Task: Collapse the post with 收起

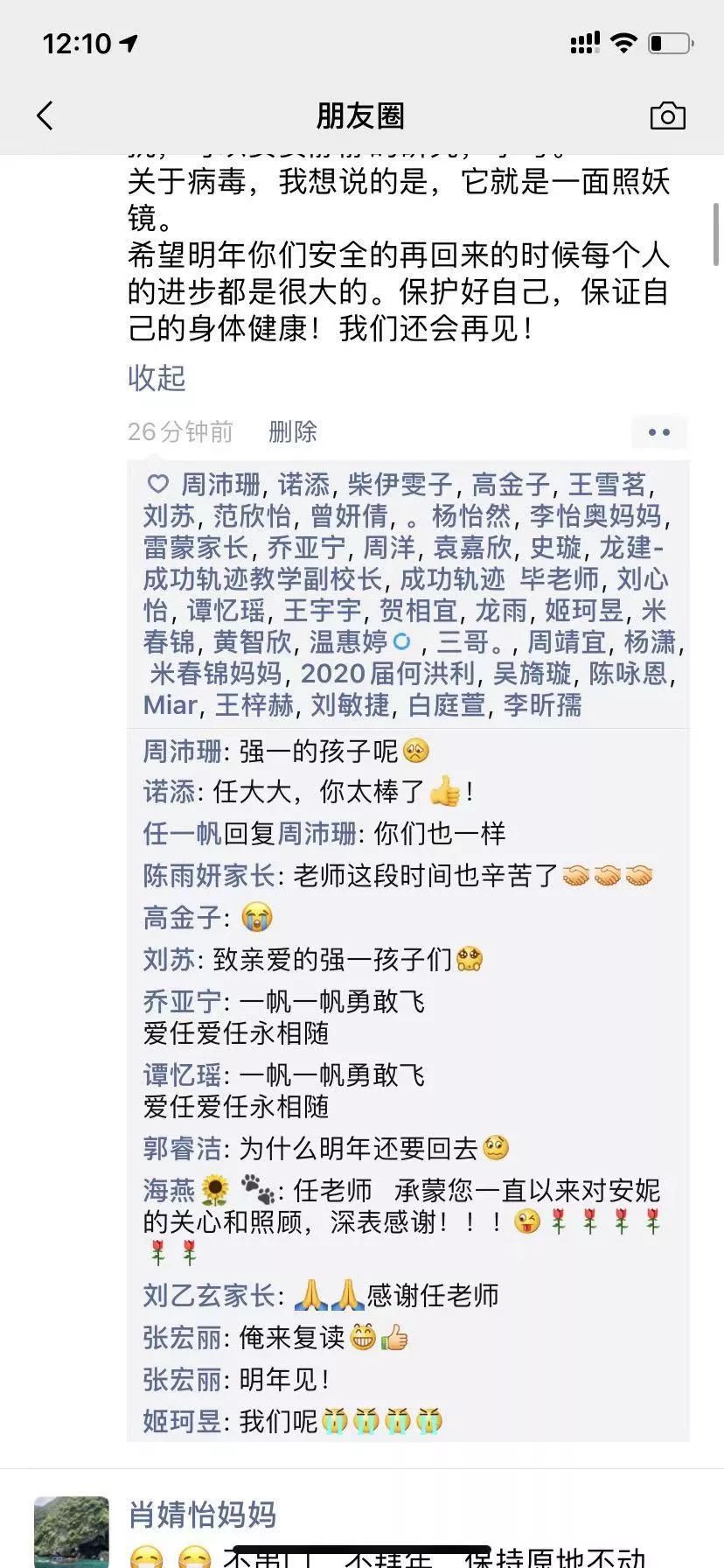Action: [157, 378]
